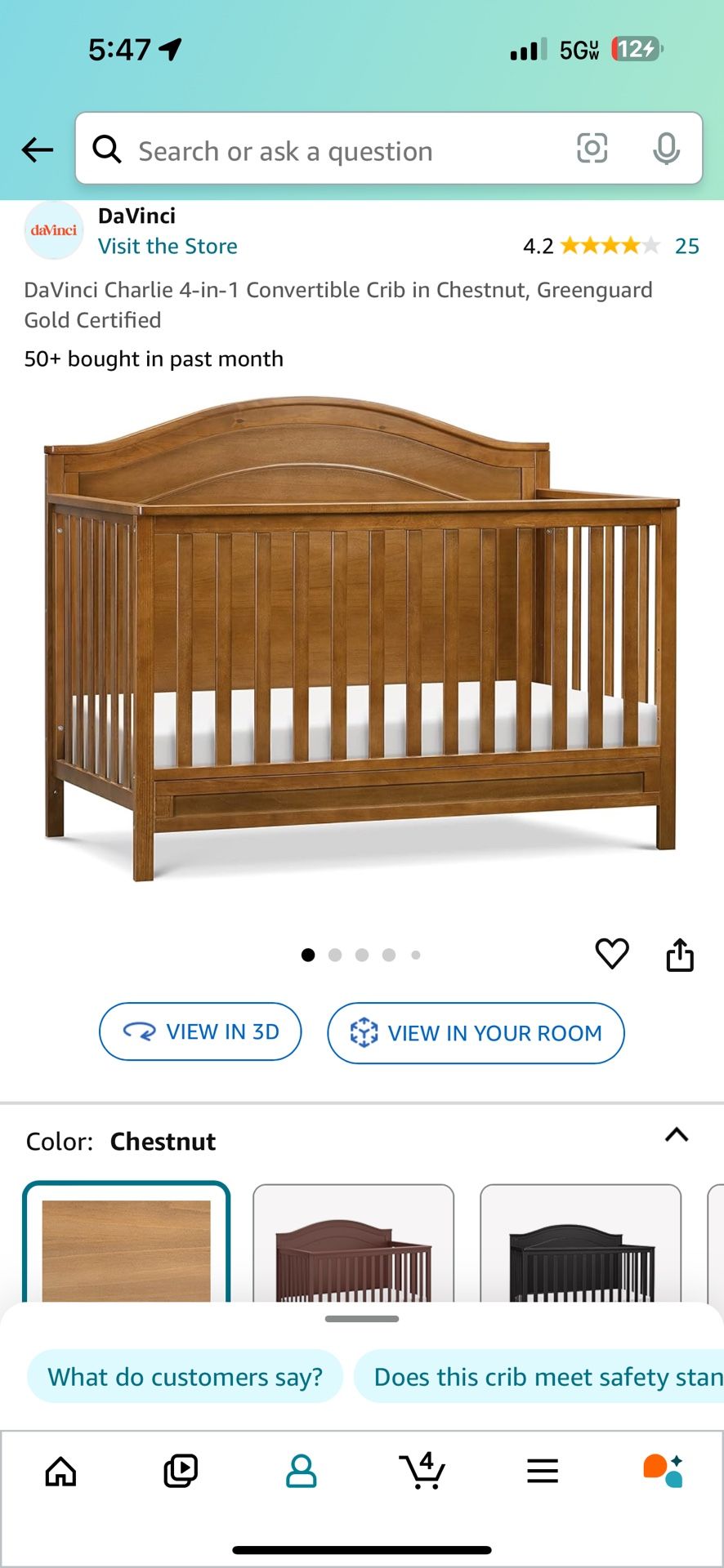724x1568 pixels.
Task: Visit the DaVinci store
Action: [x=168, y=246]
